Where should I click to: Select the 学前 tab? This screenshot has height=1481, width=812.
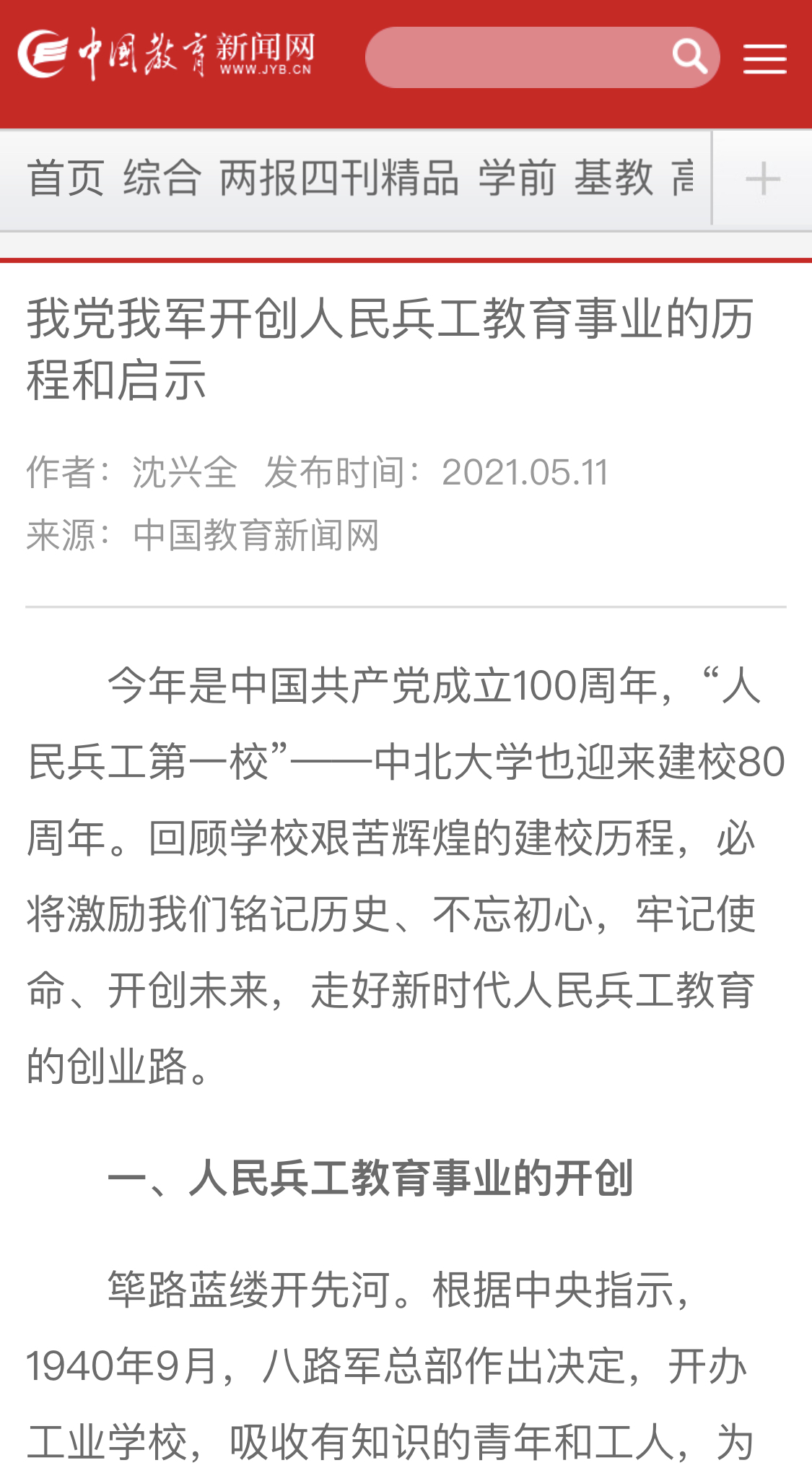click(517, 178)
